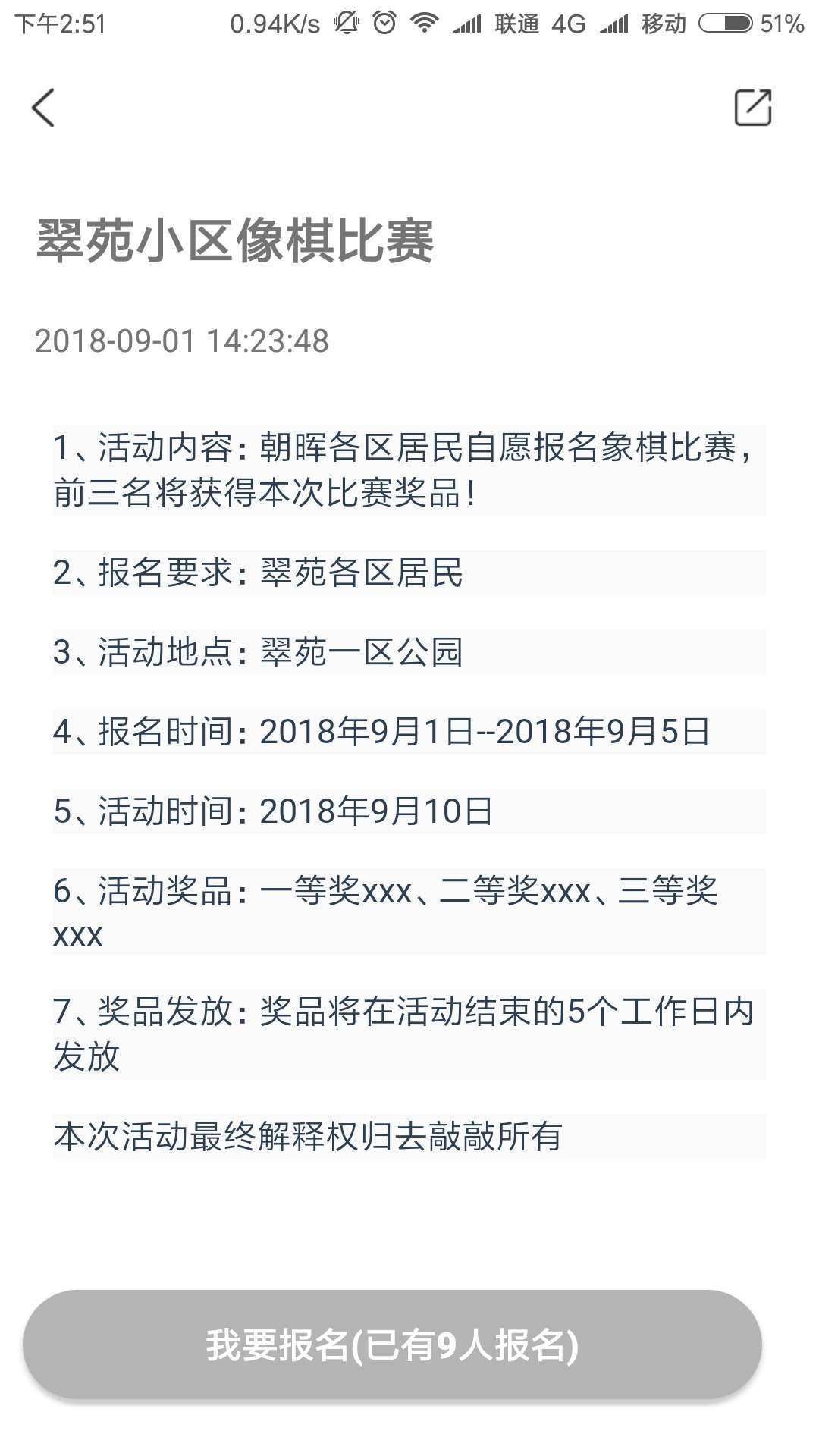Screen dimensions: 819x1456
Task: Share this chess competition event
Action: tap(752, 108)
